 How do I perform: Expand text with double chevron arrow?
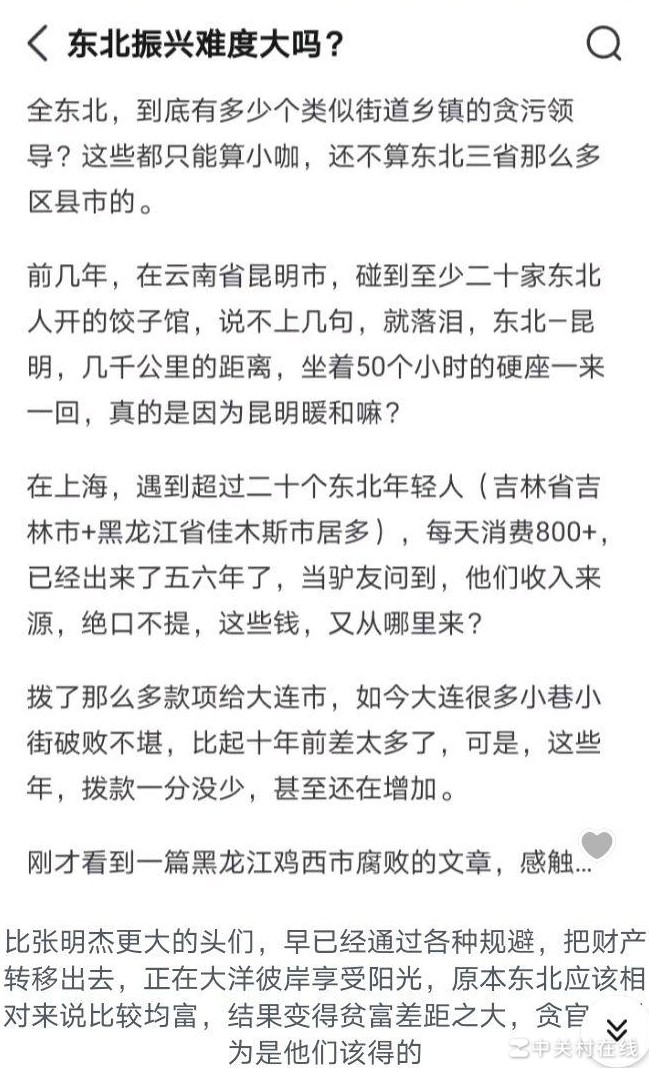pyautogui.click(x=617, y=1028)
